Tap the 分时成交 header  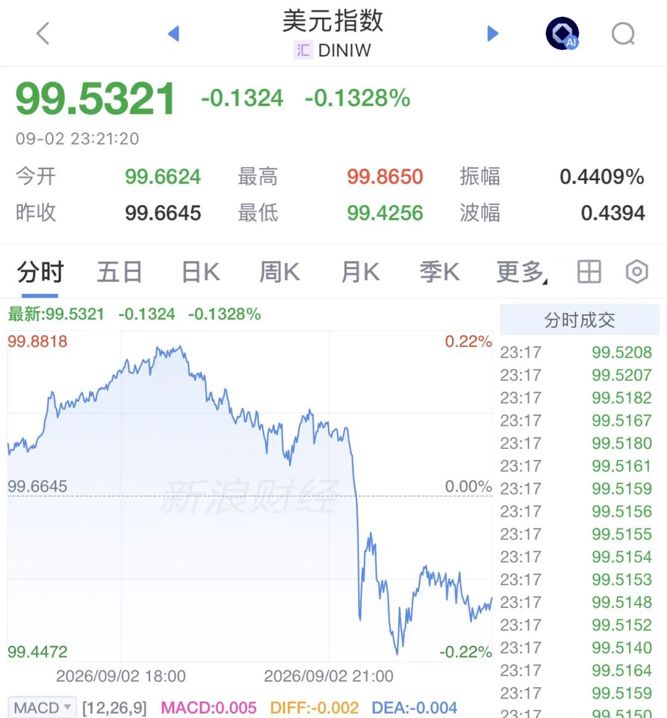tap(580, 320)
